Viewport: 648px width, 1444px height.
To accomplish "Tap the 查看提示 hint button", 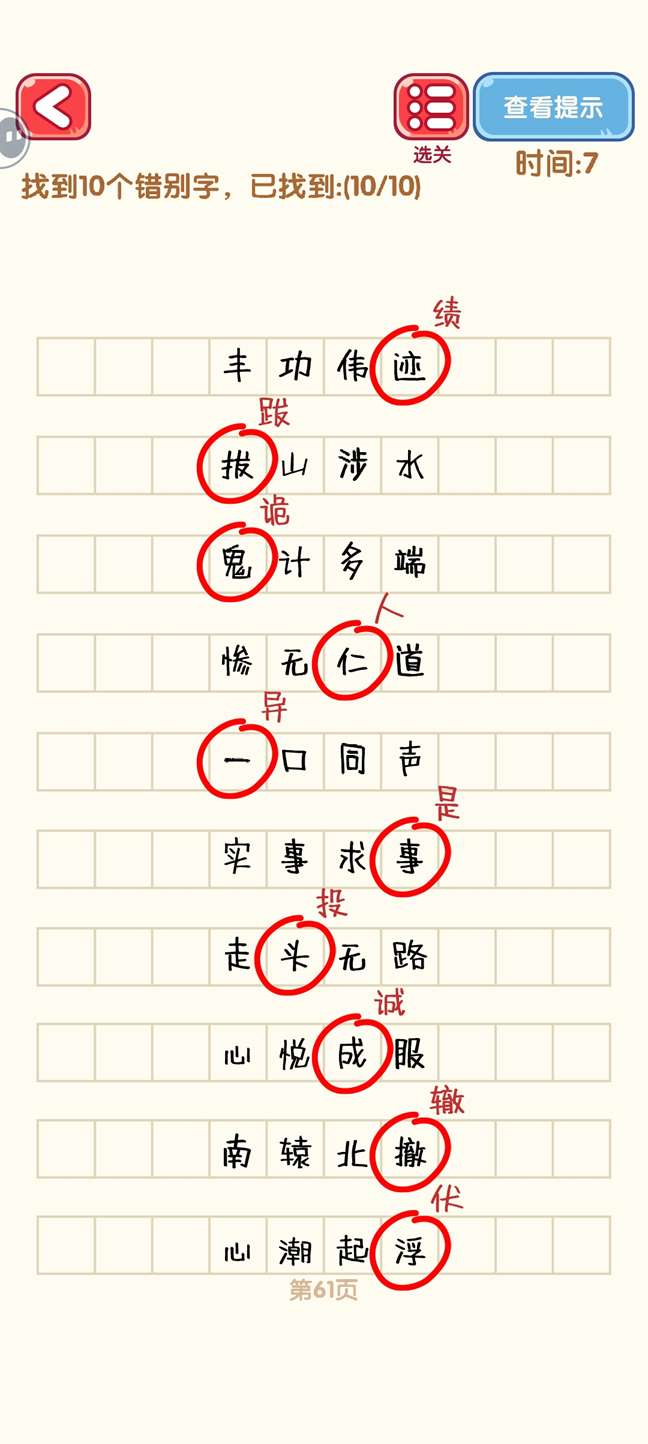I will [x=553, y=106].
